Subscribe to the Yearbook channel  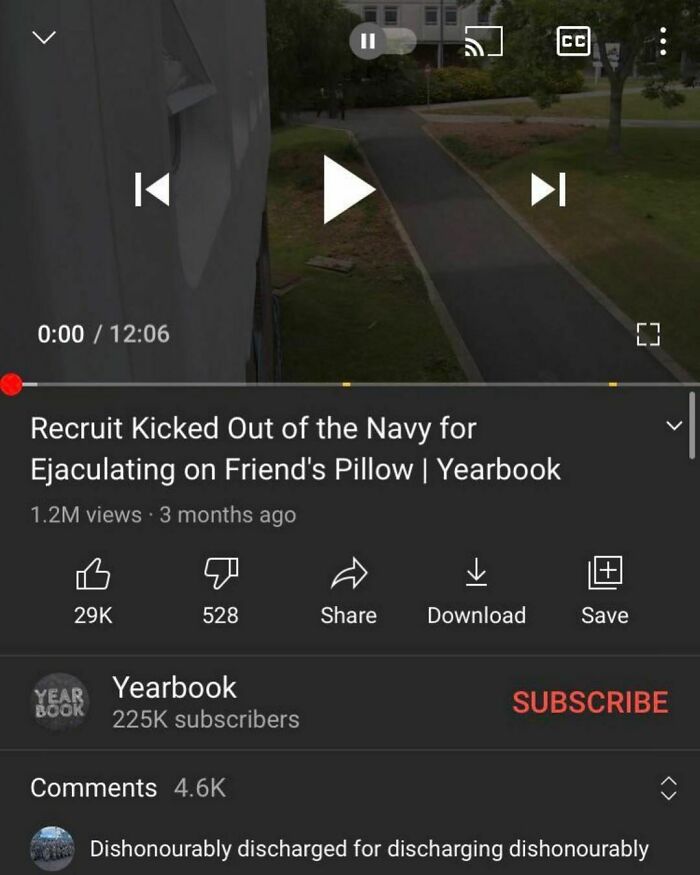click(590, 702)
